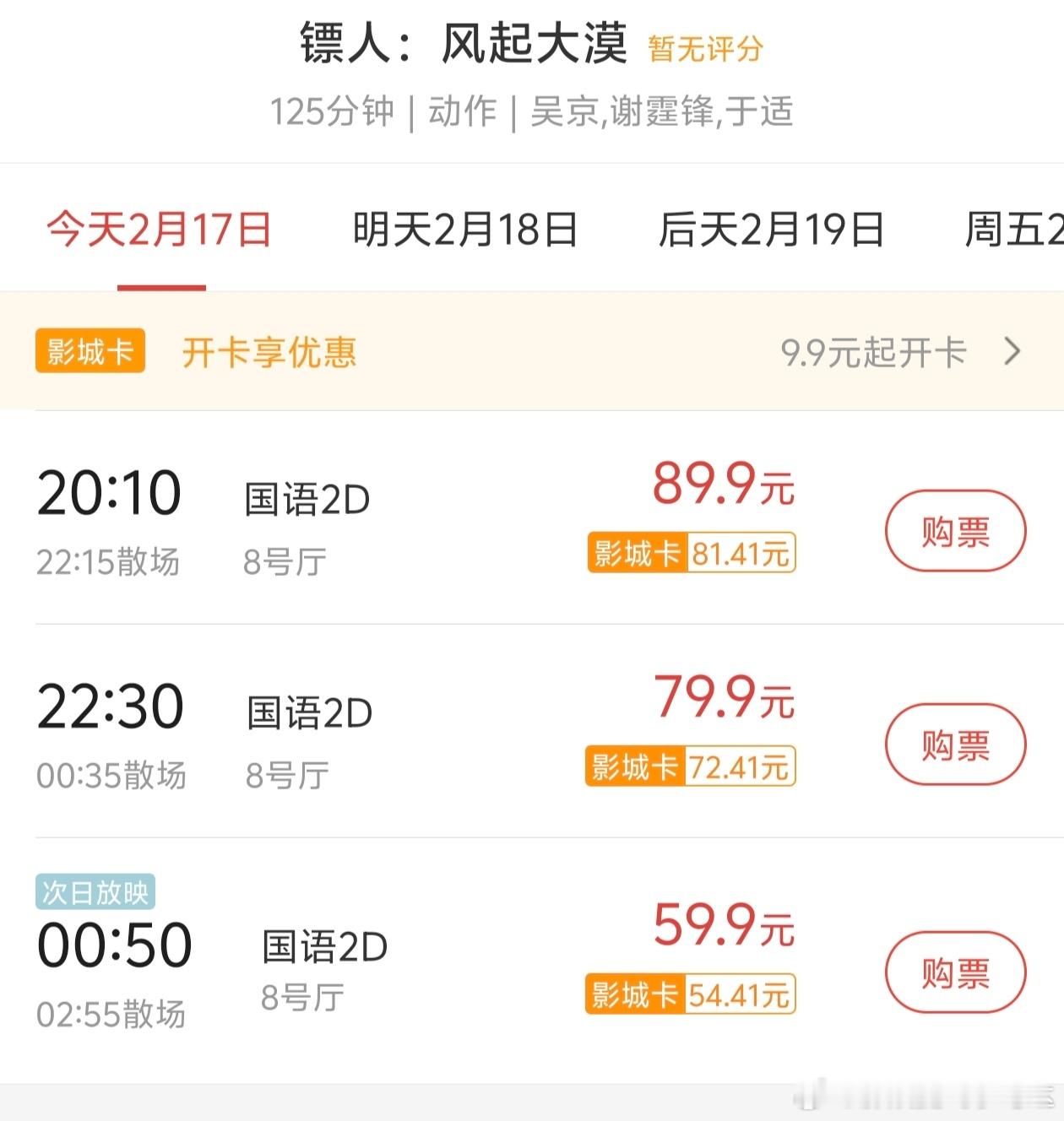
Task: Expand the card offer via right chevron
Action: pyautogui.click(x=1012, y=351)
